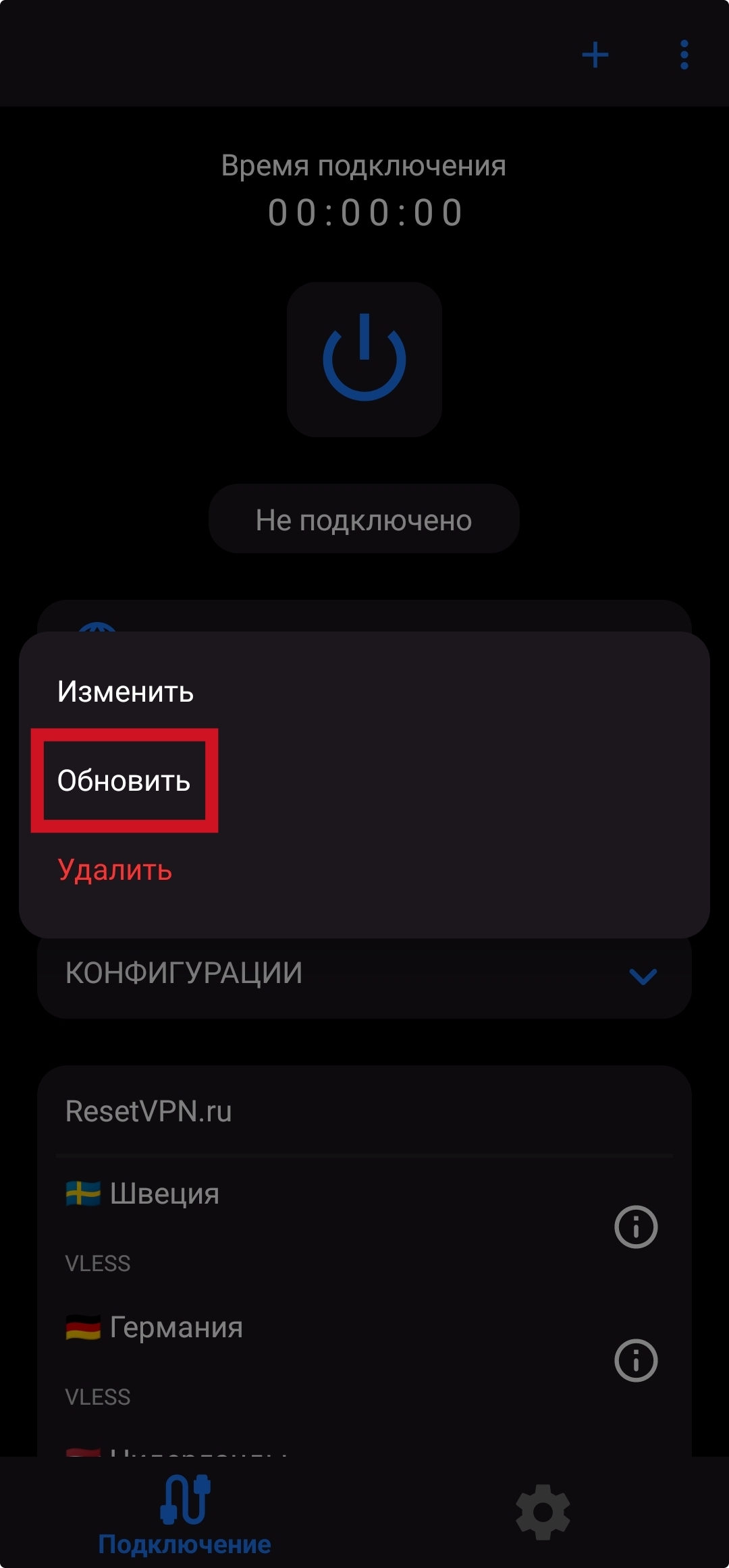Select Обновить in the popup menu
Viewport: 729px width, 1568px height.
tap(124, 781)
